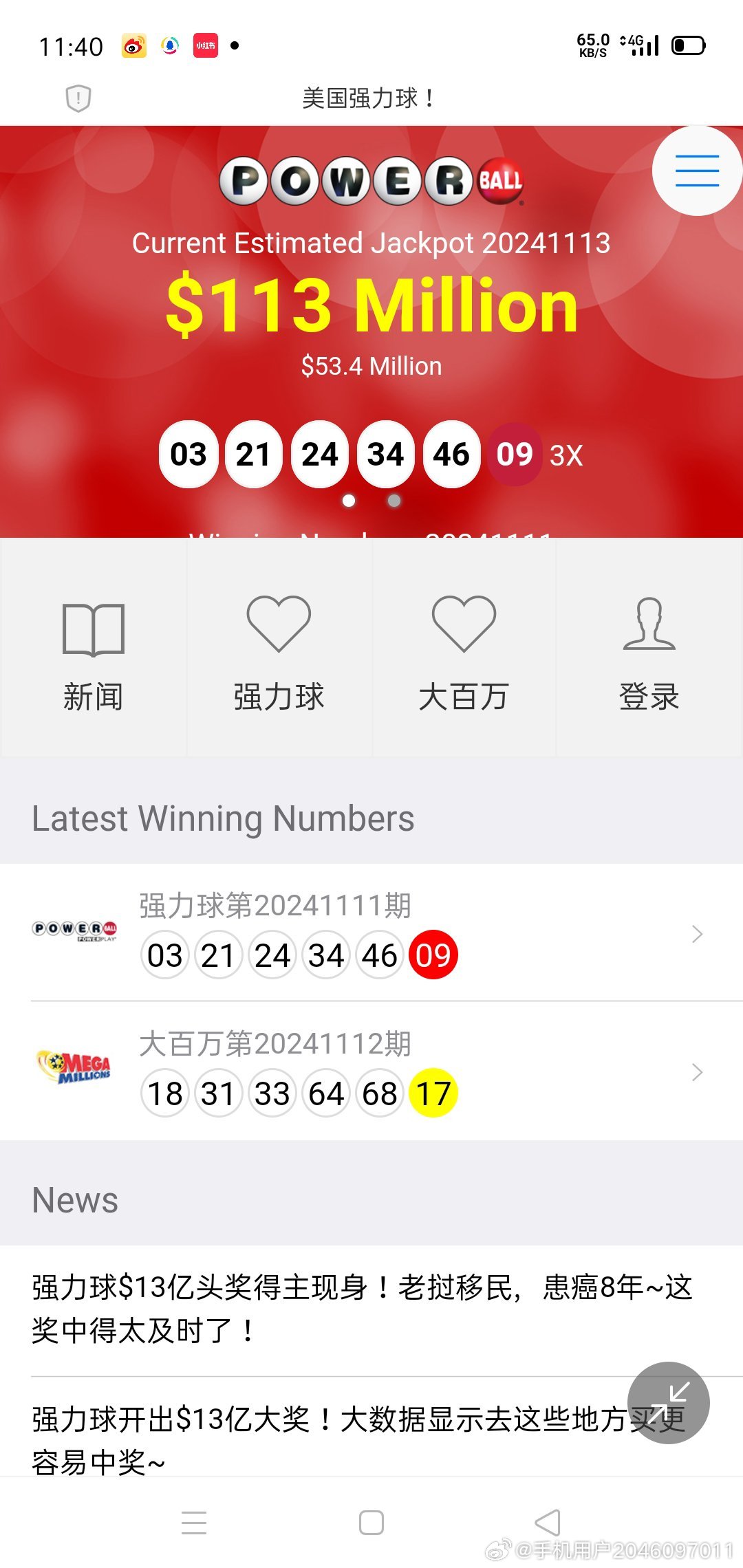Switch to the second jackpot banner dot

(x=394, y=501)
